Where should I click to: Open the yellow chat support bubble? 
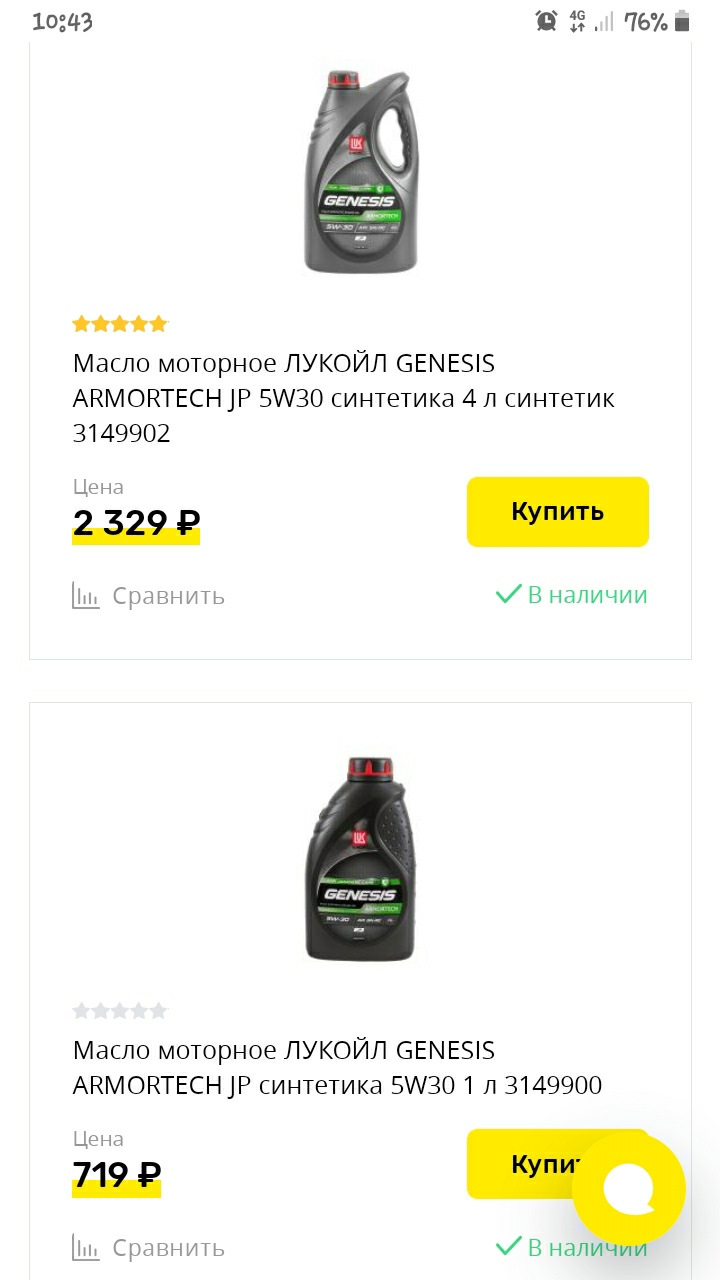[628, 1190]
